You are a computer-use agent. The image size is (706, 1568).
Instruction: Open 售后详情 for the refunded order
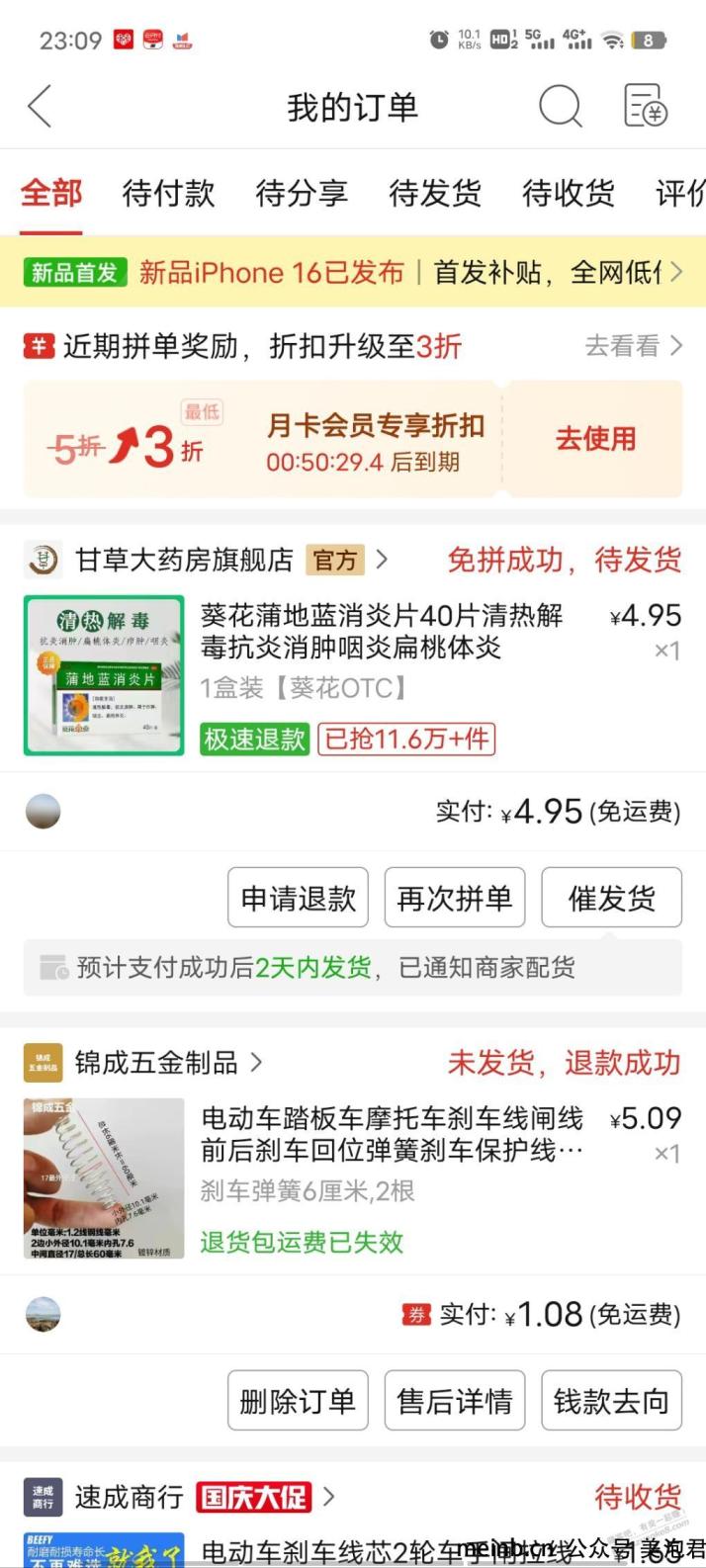[454, 1401]
